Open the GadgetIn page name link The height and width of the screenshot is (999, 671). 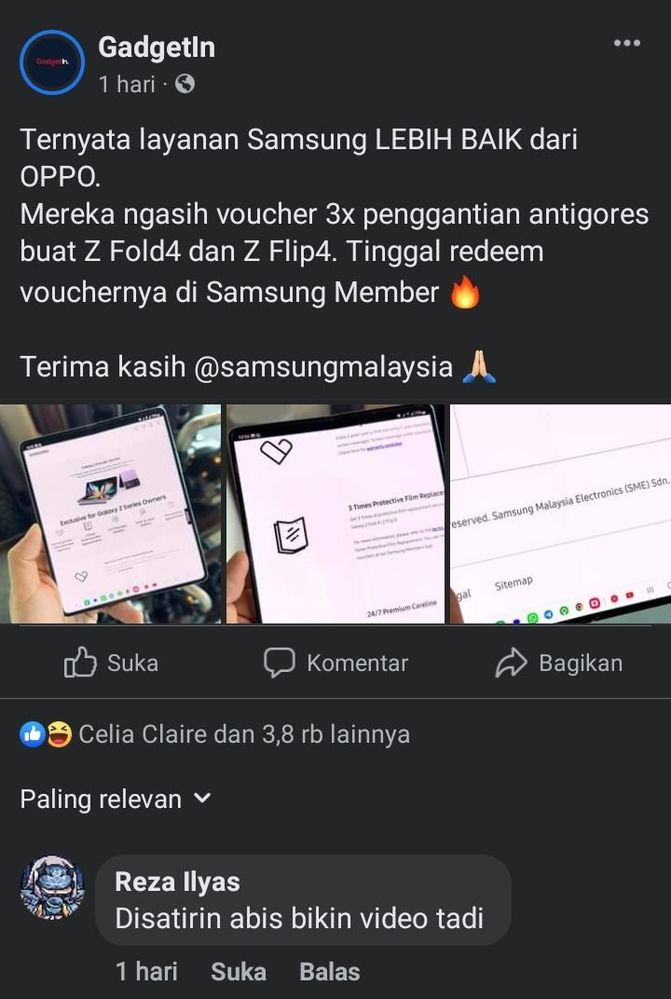[x=156, y=46]
